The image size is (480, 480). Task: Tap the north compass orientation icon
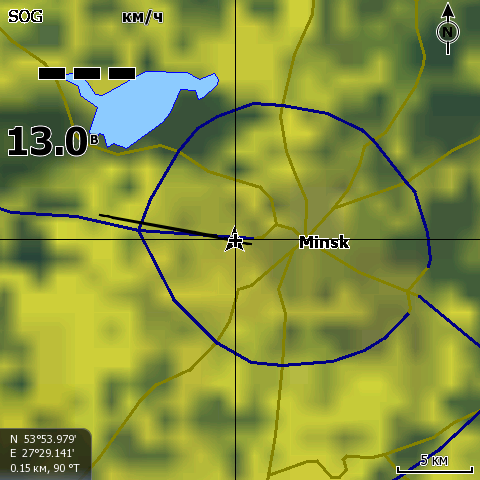coord(448,29)
